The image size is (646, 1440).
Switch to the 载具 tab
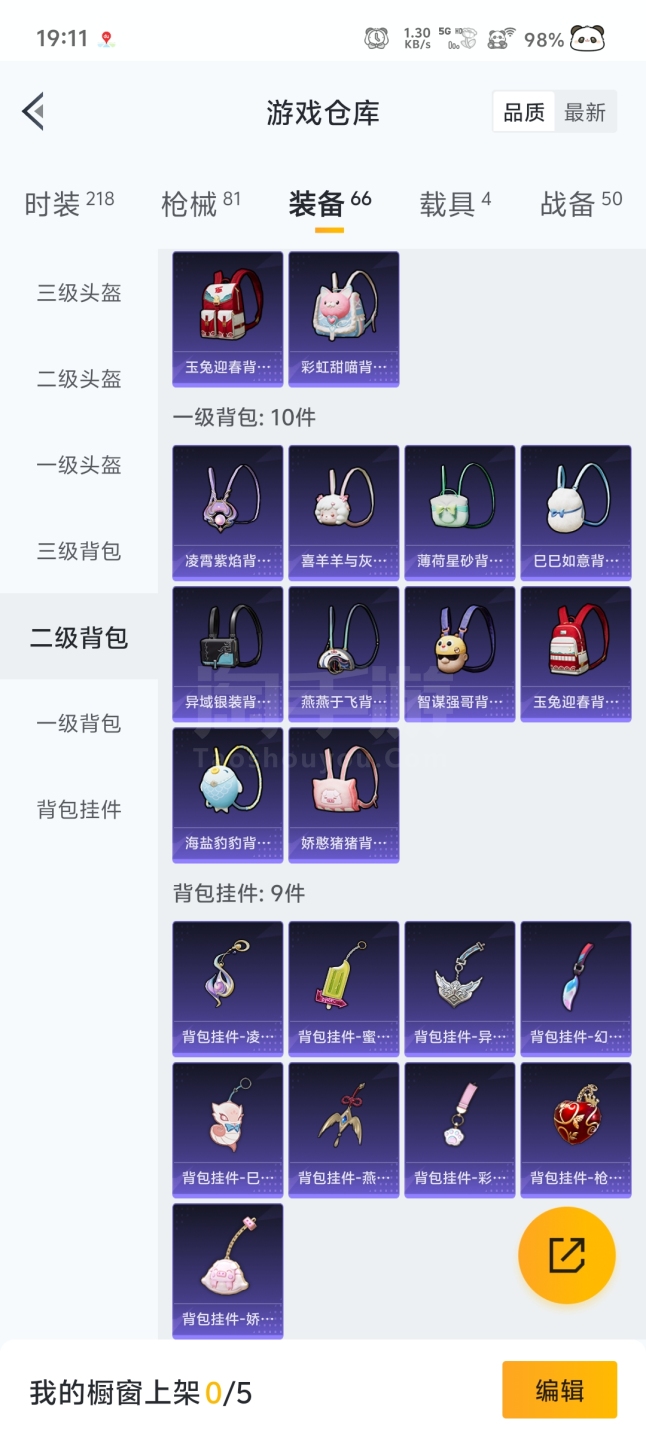(x=454, y=203)
